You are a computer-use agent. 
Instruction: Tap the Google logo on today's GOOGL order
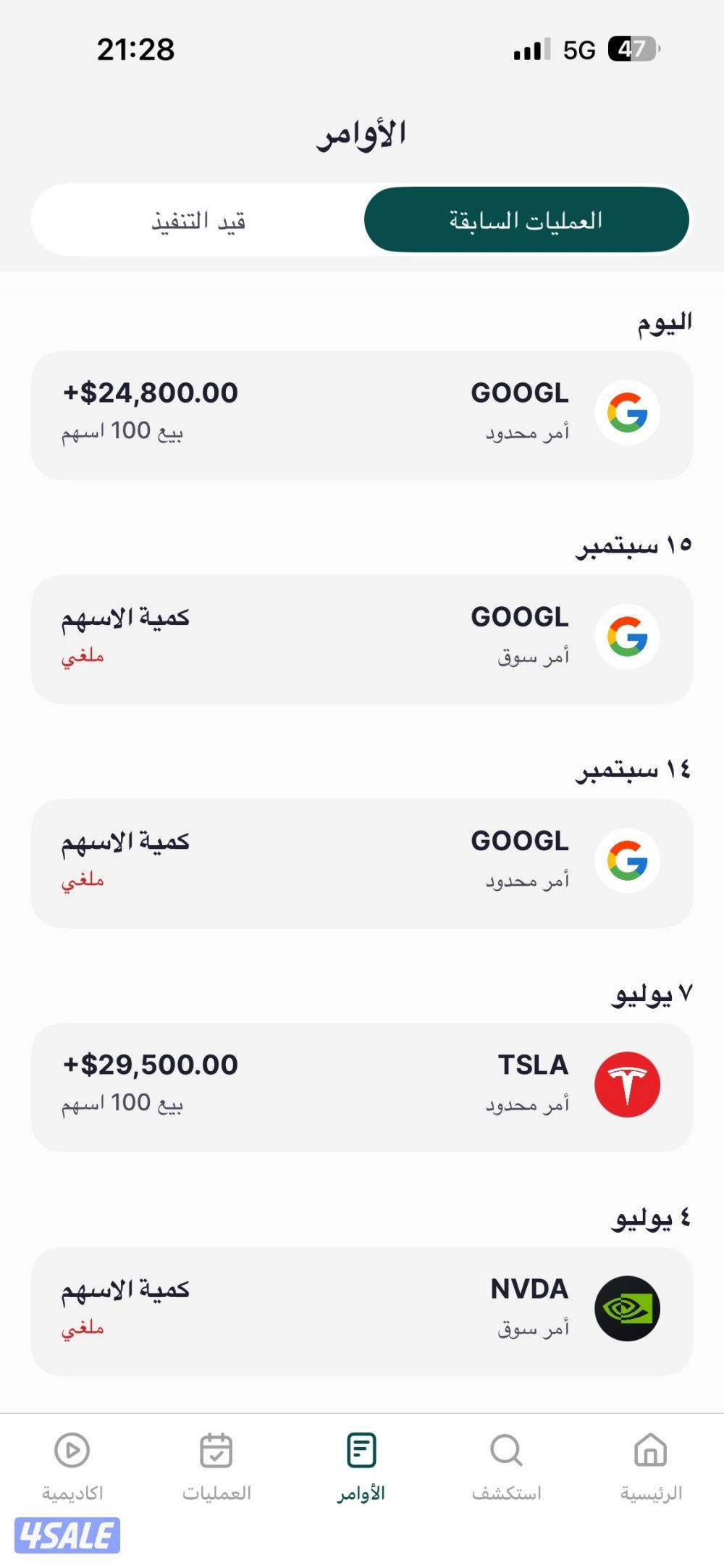click(628, 411)
